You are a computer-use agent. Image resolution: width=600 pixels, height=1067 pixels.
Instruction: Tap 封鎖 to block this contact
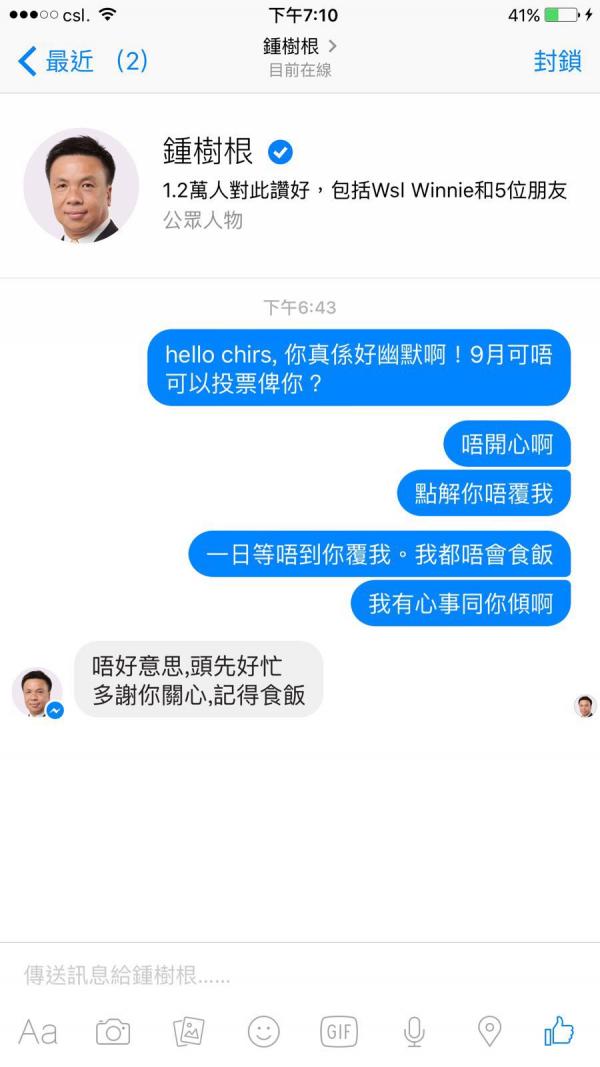557,60
